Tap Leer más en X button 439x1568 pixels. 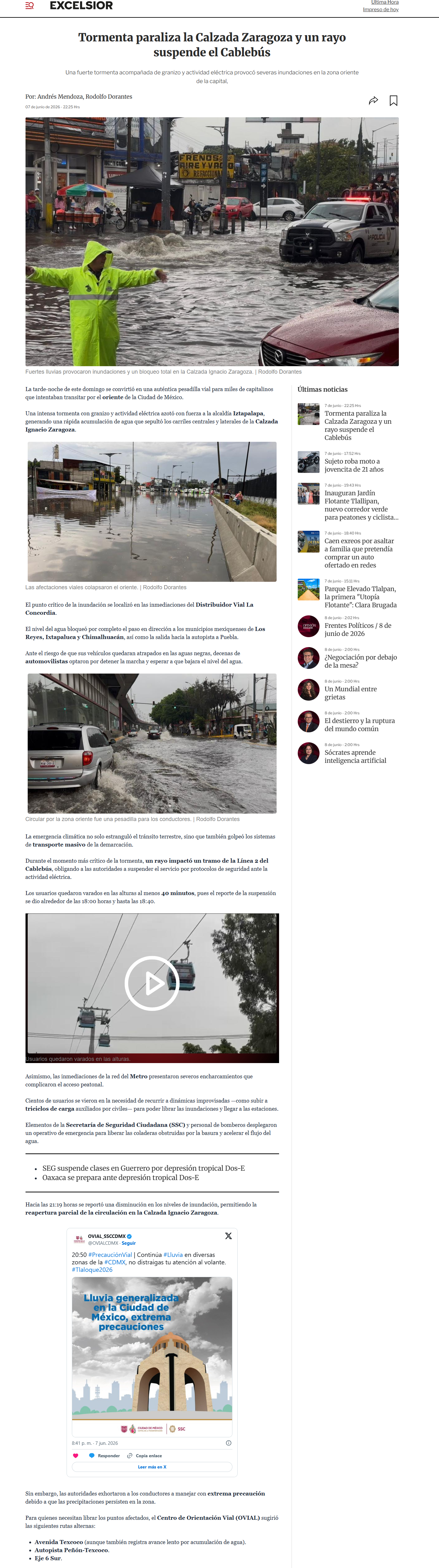[x=152, y=1467]
